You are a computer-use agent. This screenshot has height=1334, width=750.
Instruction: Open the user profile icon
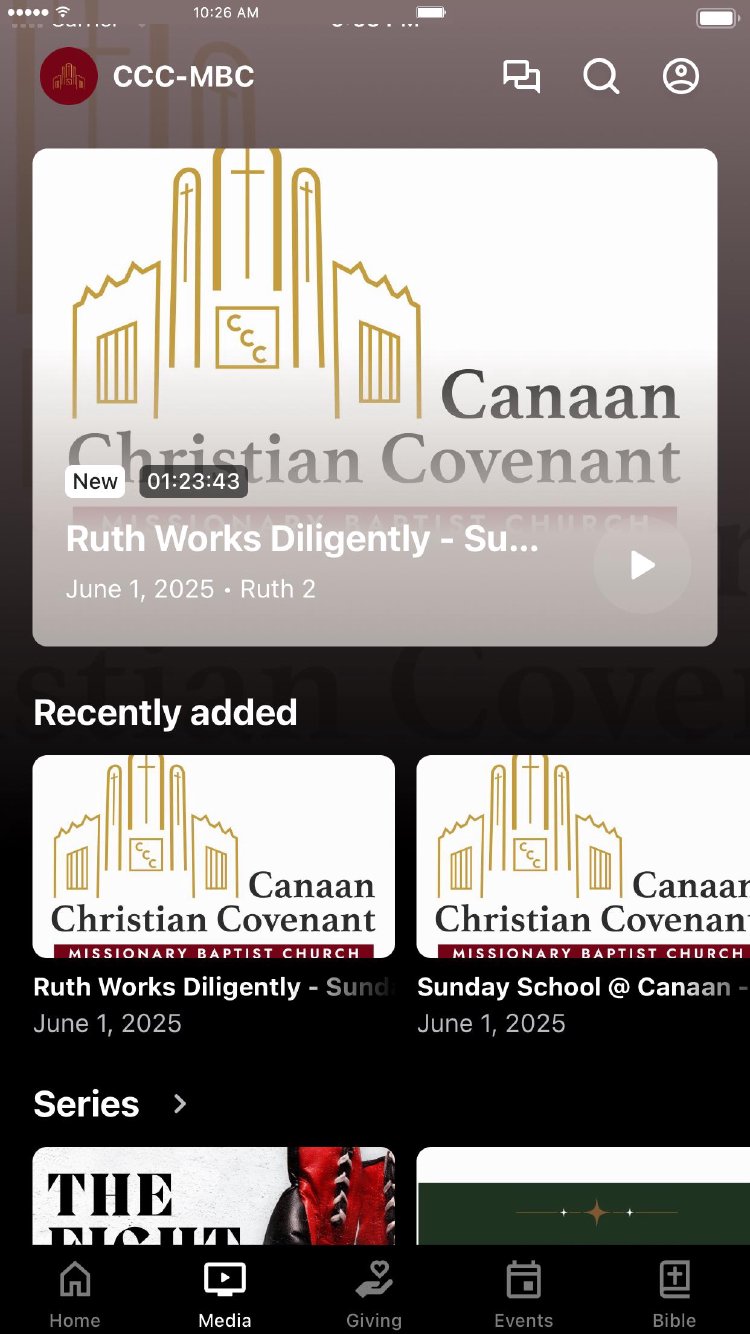pos(681,77)
